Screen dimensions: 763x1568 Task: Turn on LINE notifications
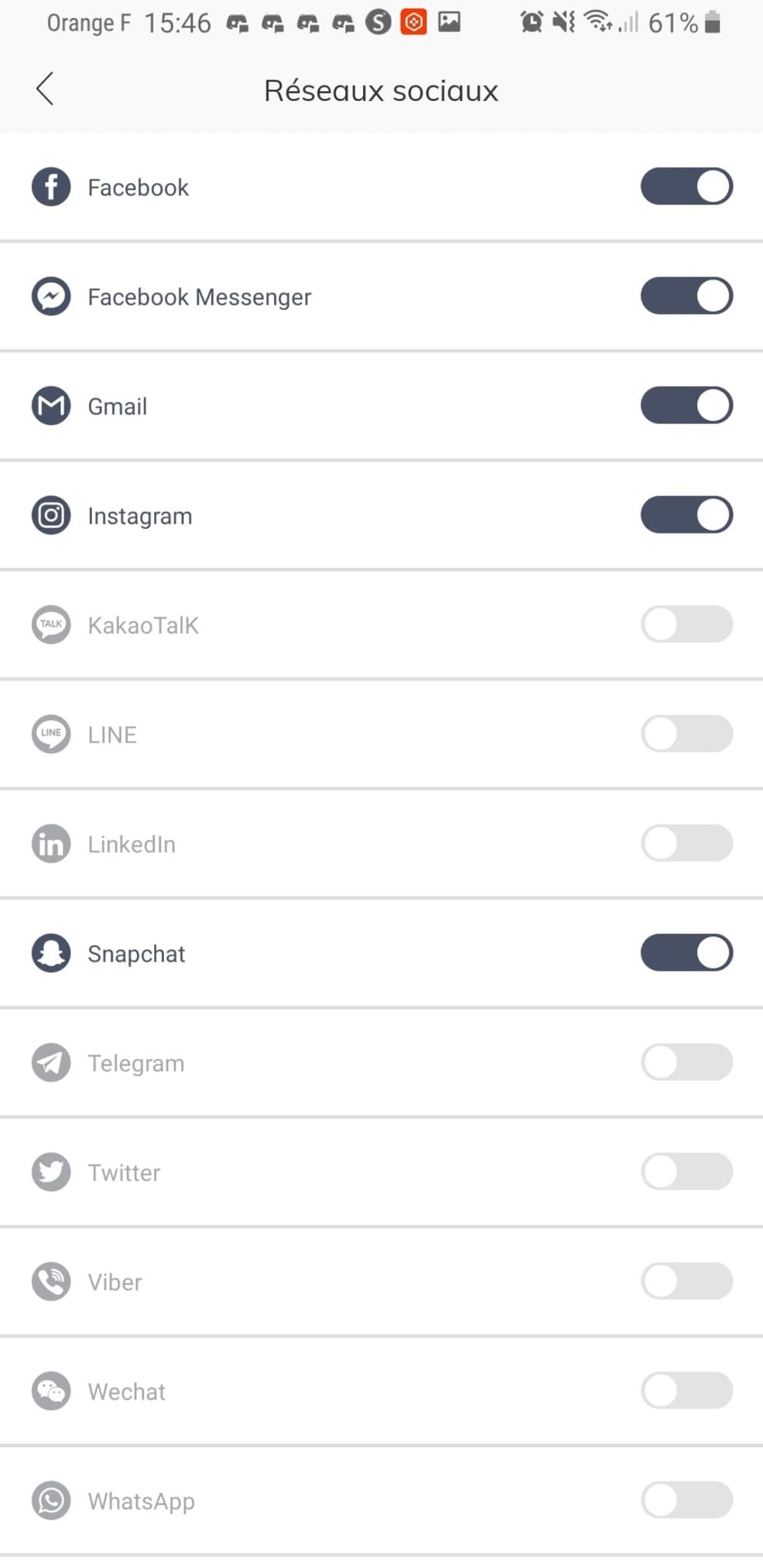coord(686,734)
